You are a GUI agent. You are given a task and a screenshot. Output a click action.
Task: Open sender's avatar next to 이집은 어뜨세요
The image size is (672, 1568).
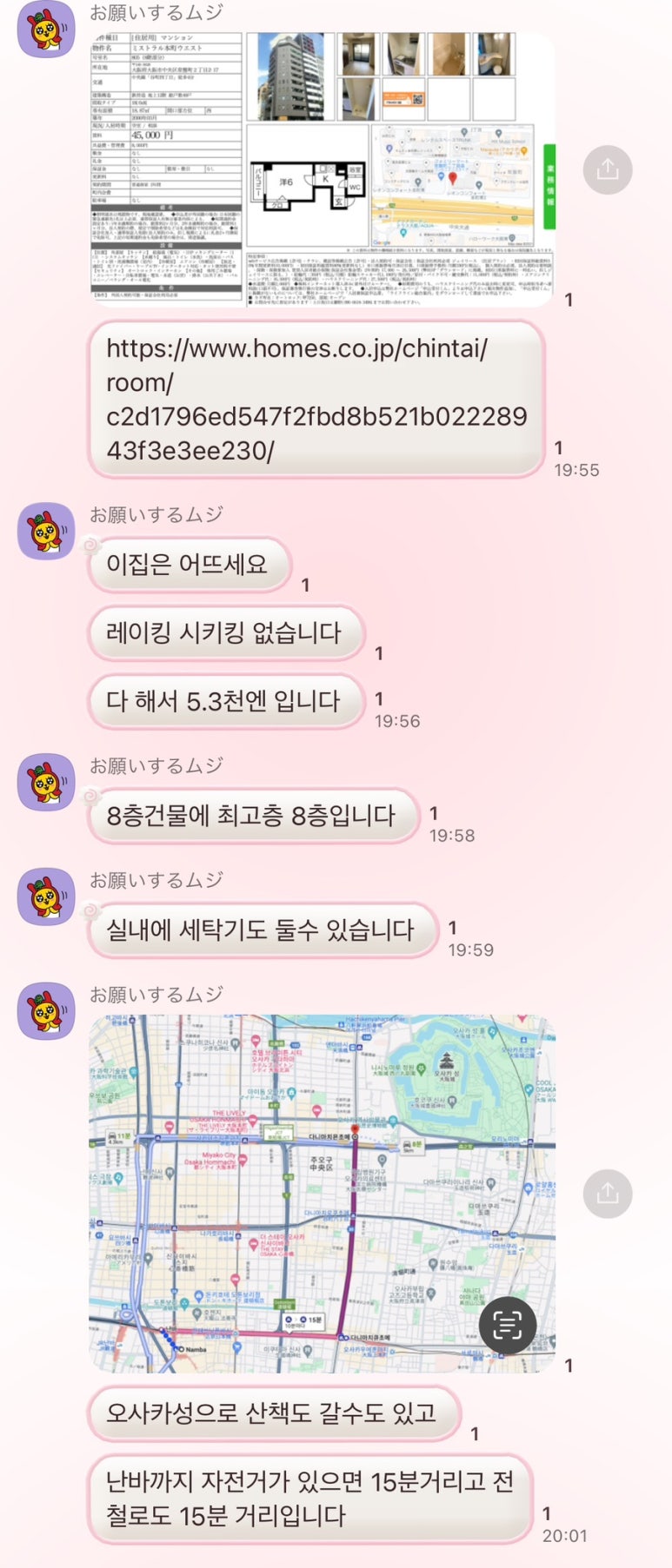click(46, 531)
